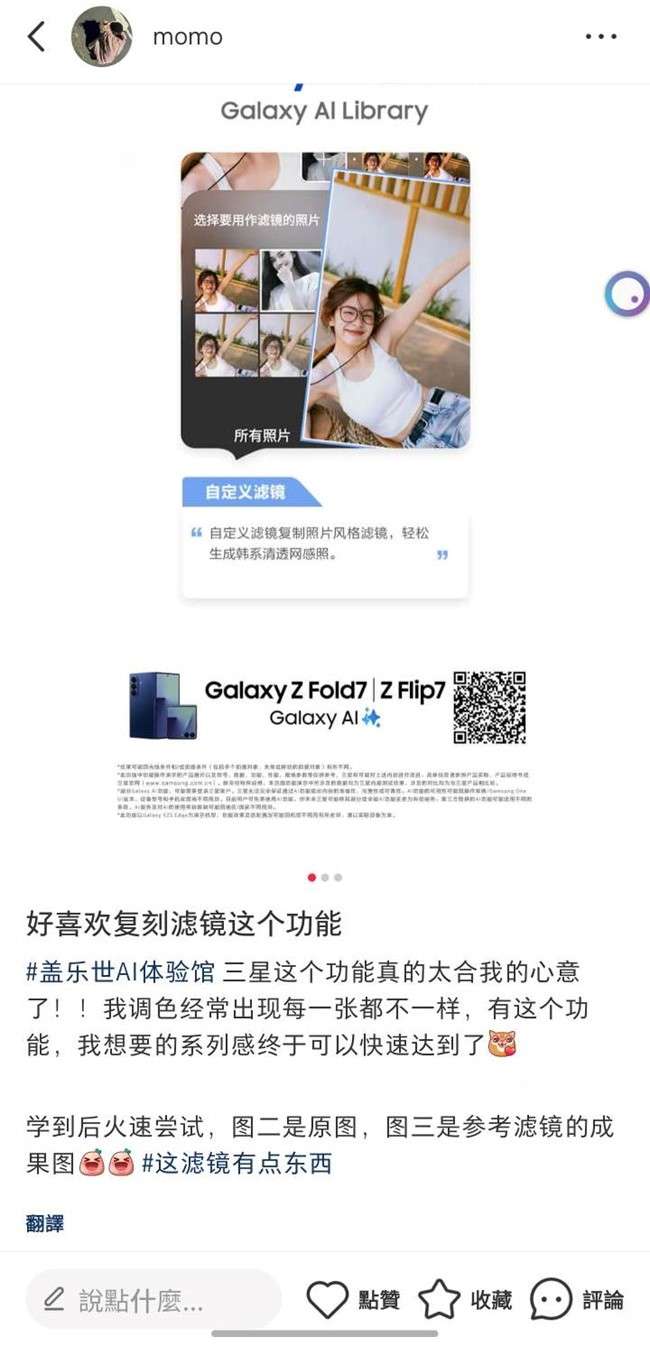Screen dimensions: 650x1346
Task: Open the Galaxy AI Library post image
Action: (325, 450)
